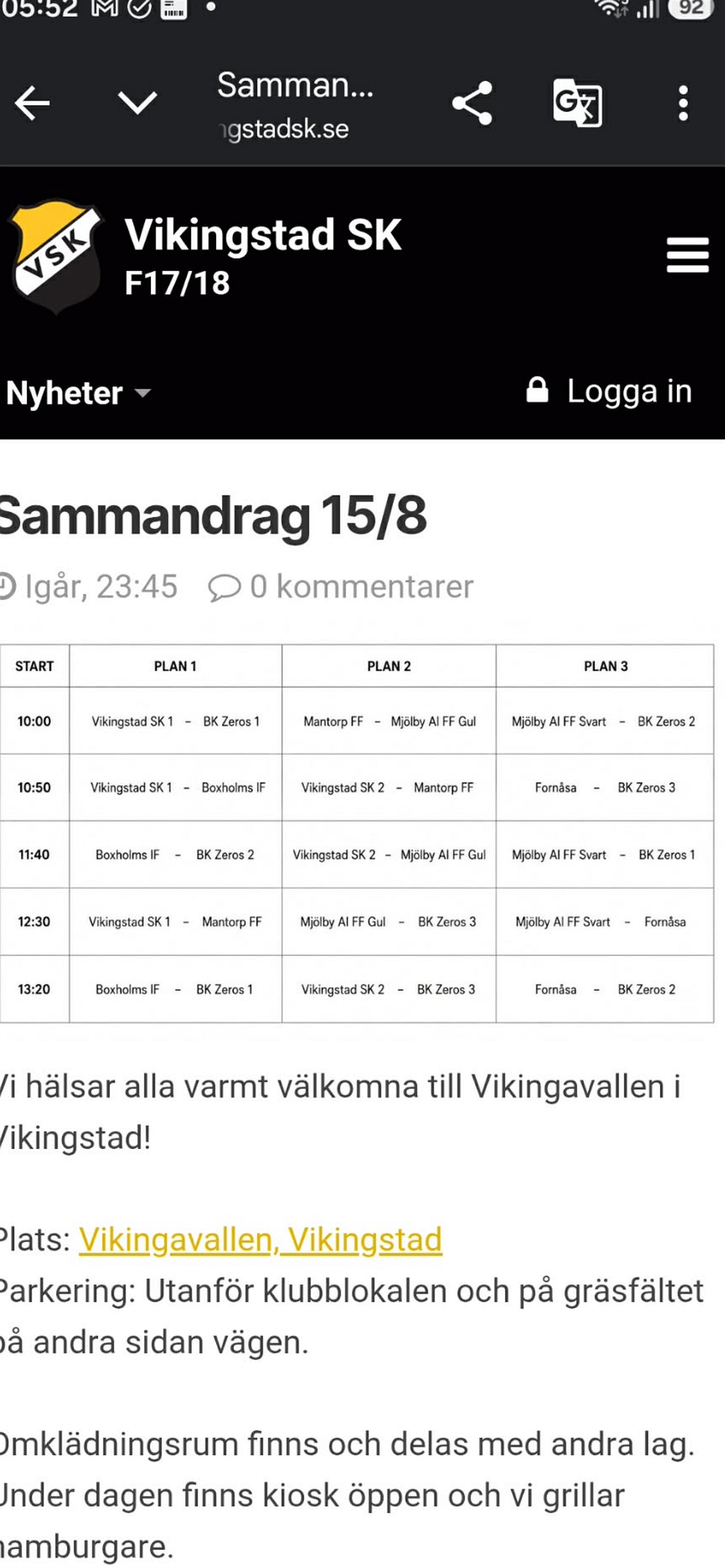Open the three-dot overflow menu
725x1568 pixels.
click(683, 103)
